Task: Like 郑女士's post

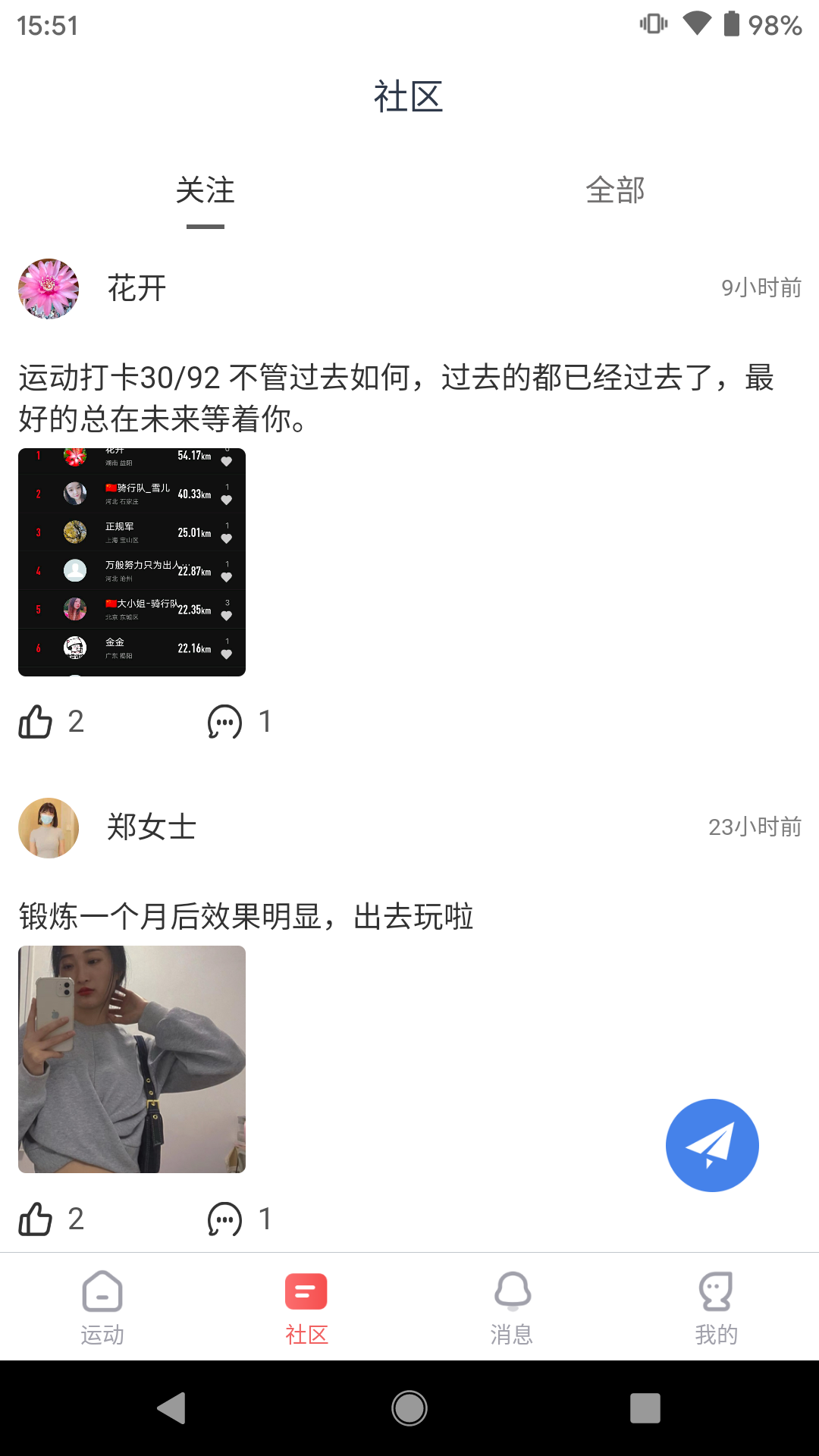Action: coord(36,1219)
